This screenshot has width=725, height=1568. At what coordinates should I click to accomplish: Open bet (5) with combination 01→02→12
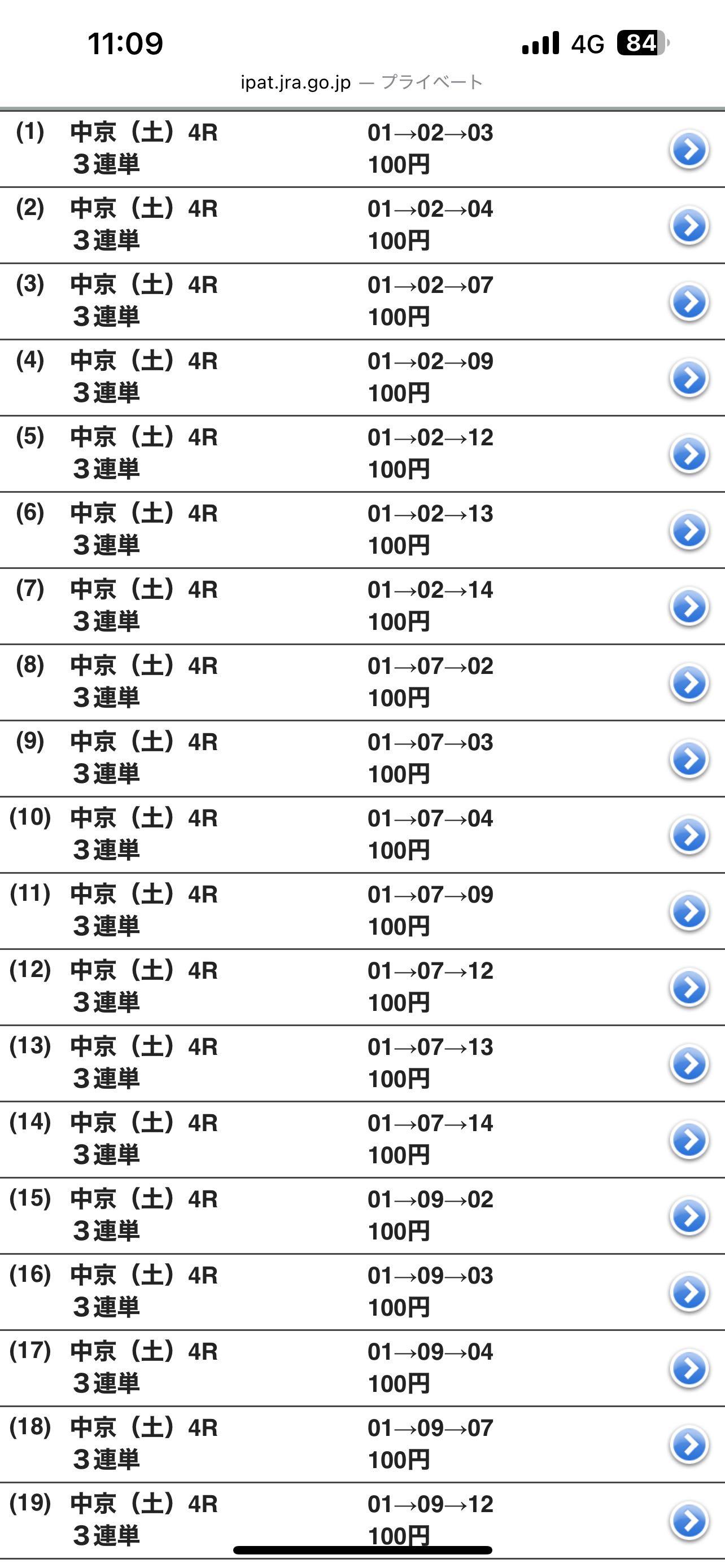[x=689, y=454]
